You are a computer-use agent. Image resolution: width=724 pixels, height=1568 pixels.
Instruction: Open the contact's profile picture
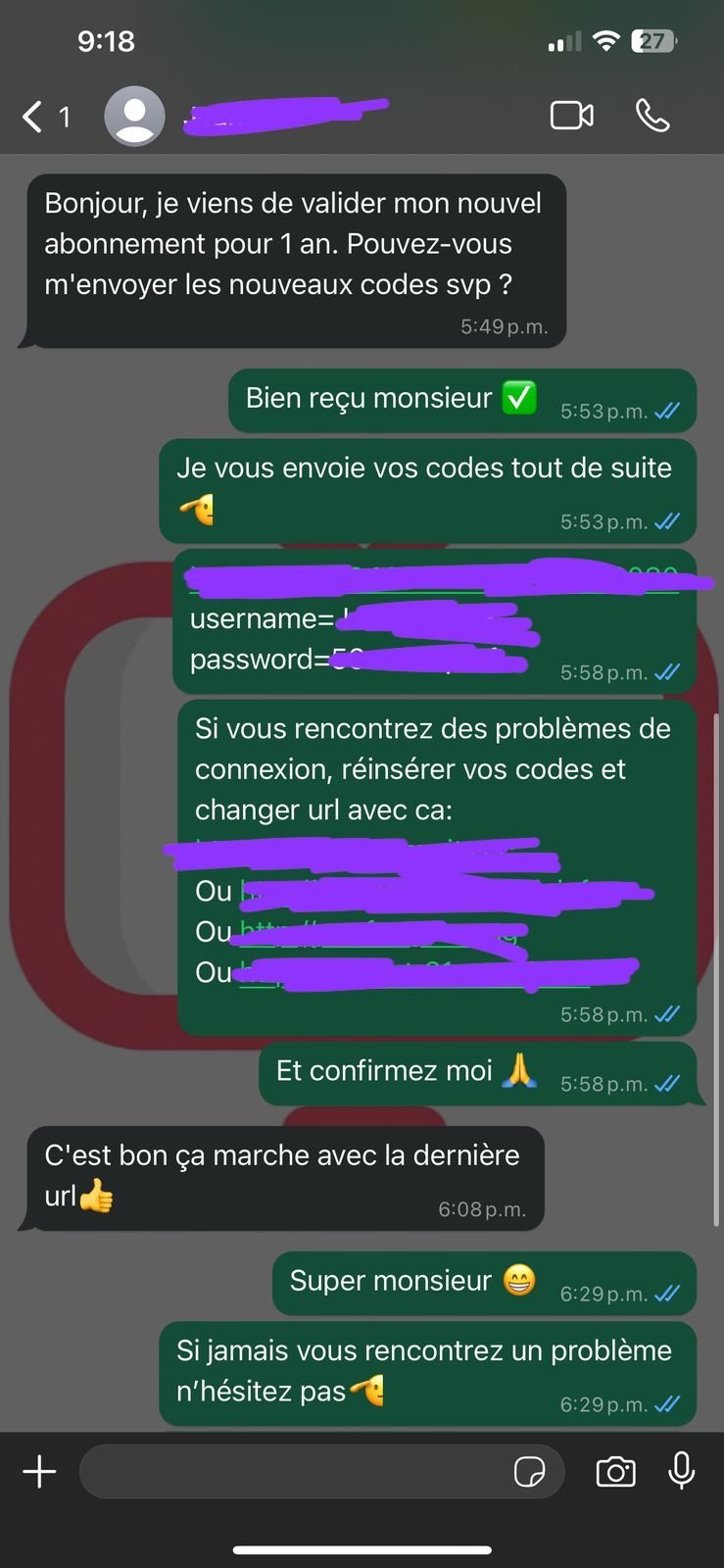pos(134,117)
